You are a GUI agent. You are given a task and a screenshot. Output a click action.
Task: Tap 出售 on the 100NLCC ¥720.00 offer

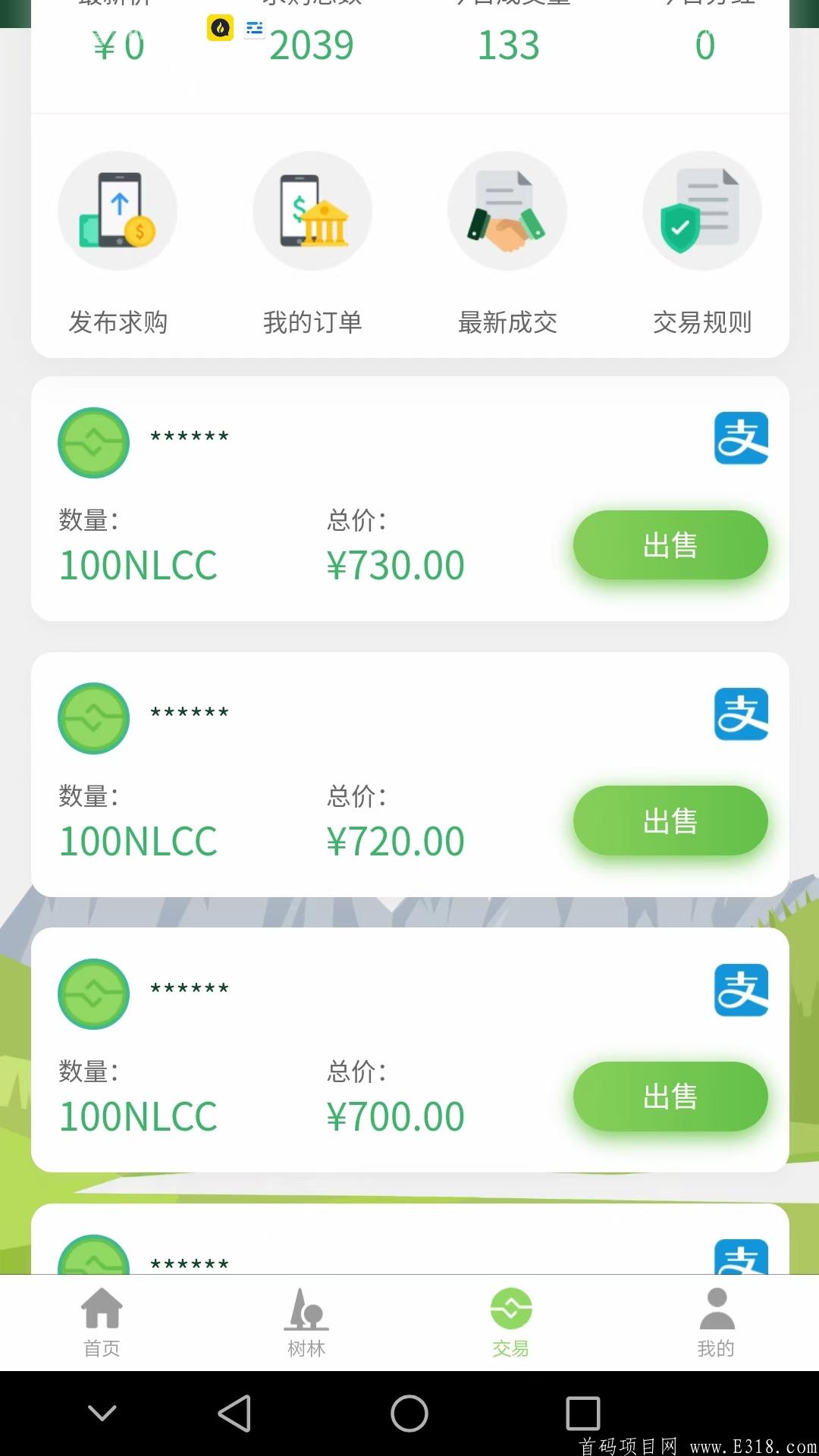click(x=670, y=820)
